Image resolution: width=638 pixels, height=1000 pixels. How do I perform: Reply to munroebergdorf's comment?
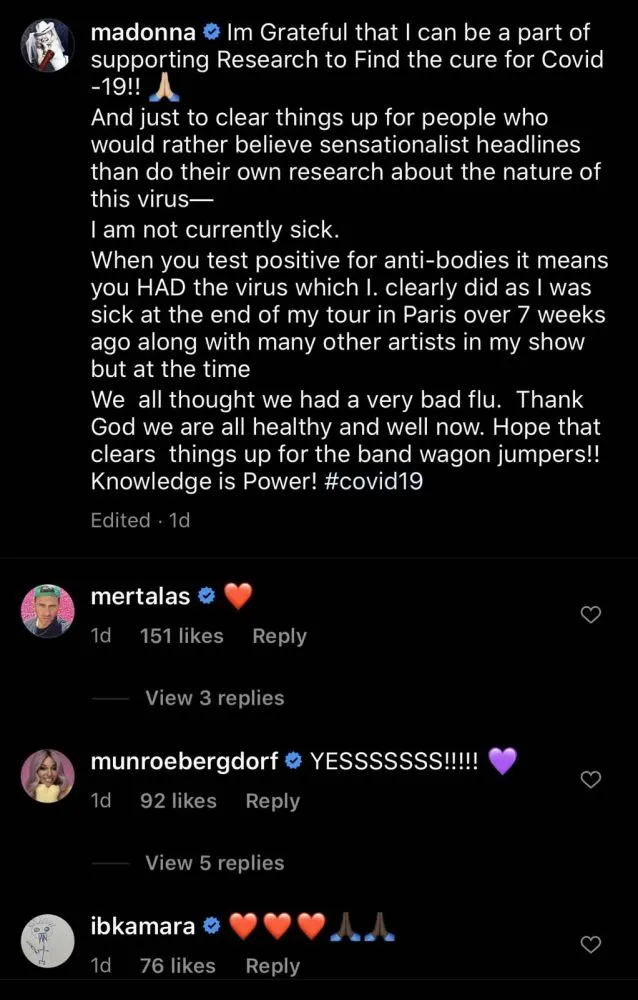[272, 801]
